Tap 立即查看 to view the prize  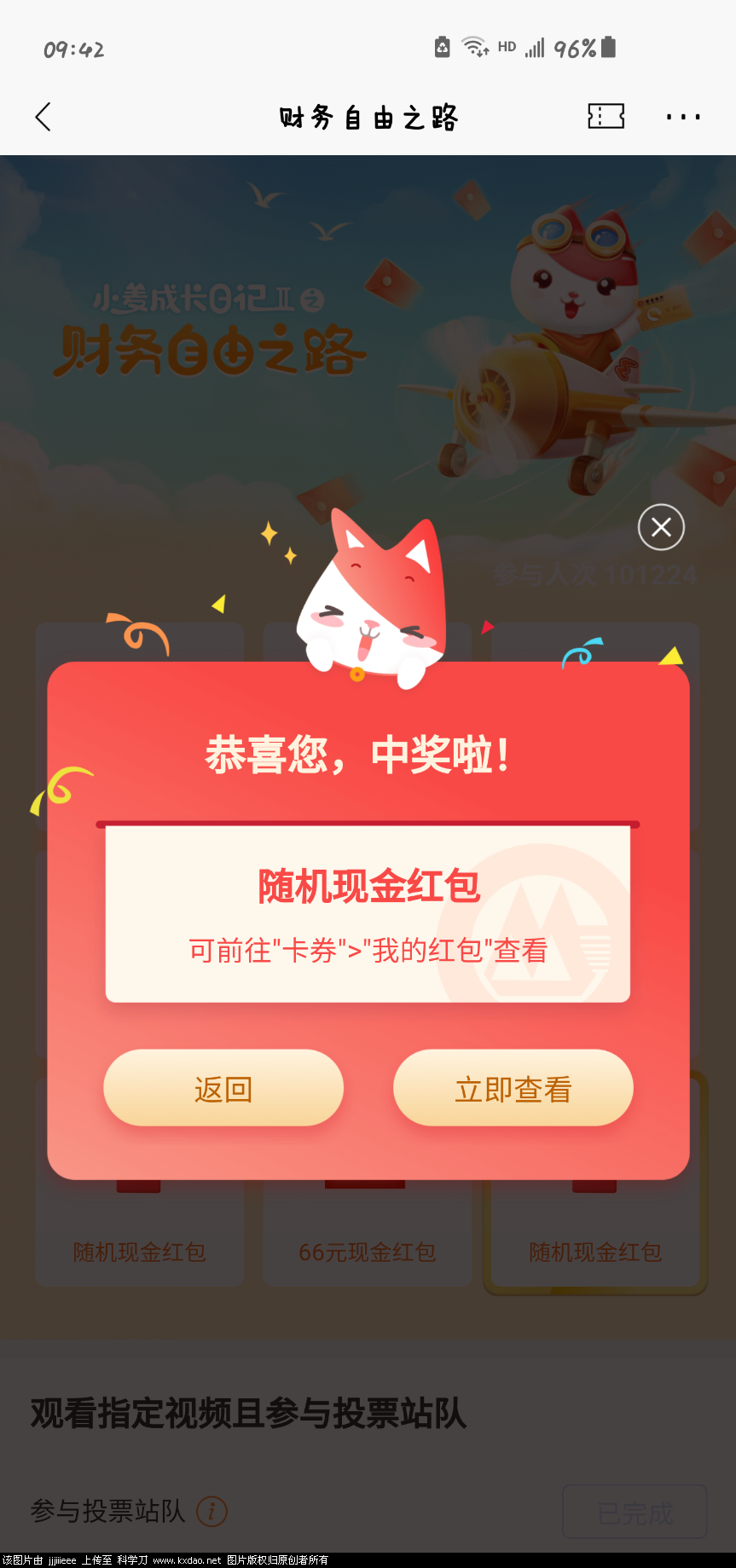click(x=513, y=1088)
